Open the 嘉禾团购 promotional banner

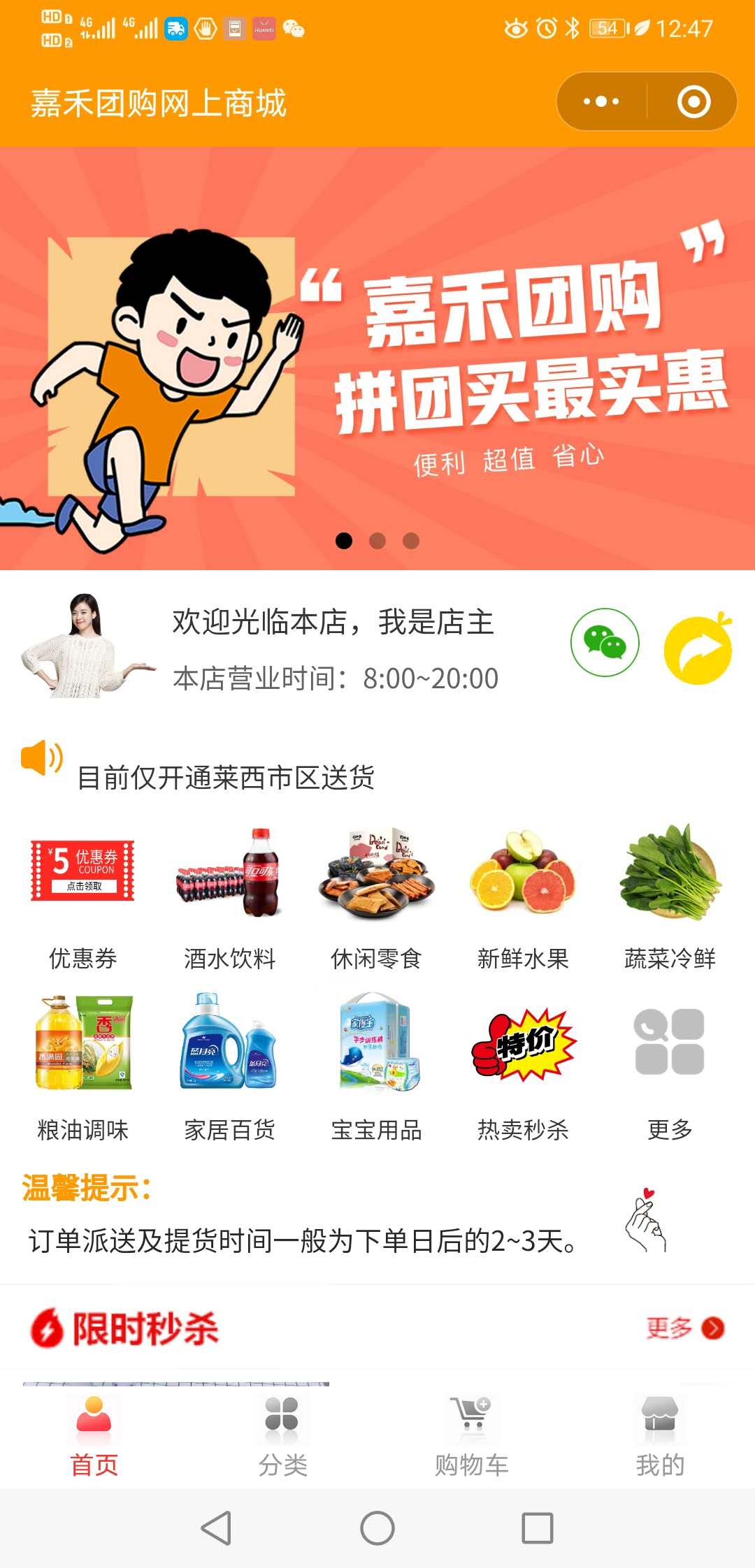click(x=377, y=358)
